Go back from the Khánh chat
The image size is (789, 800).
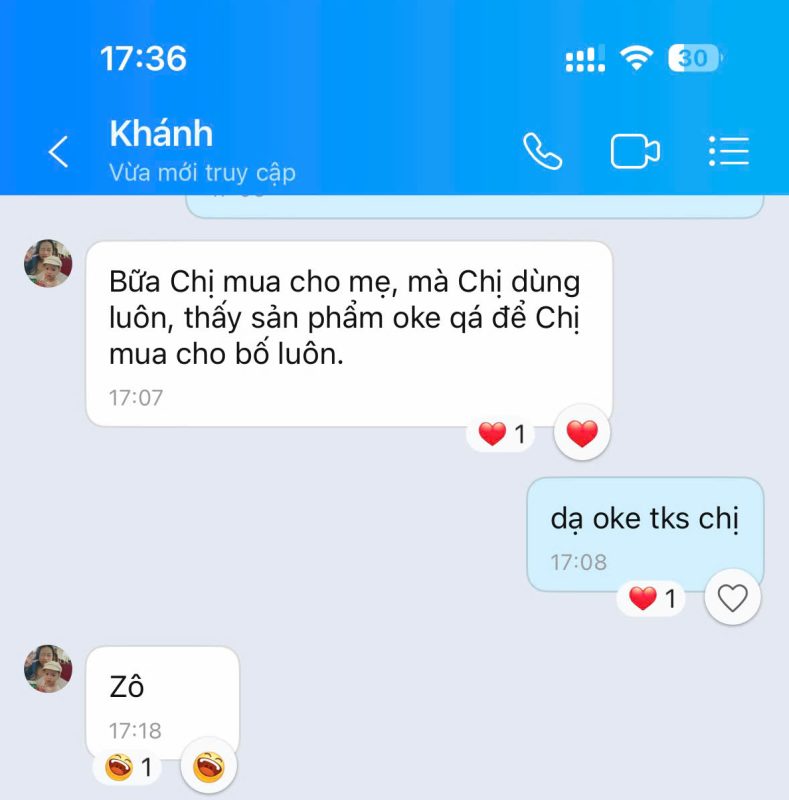point(59,152)
